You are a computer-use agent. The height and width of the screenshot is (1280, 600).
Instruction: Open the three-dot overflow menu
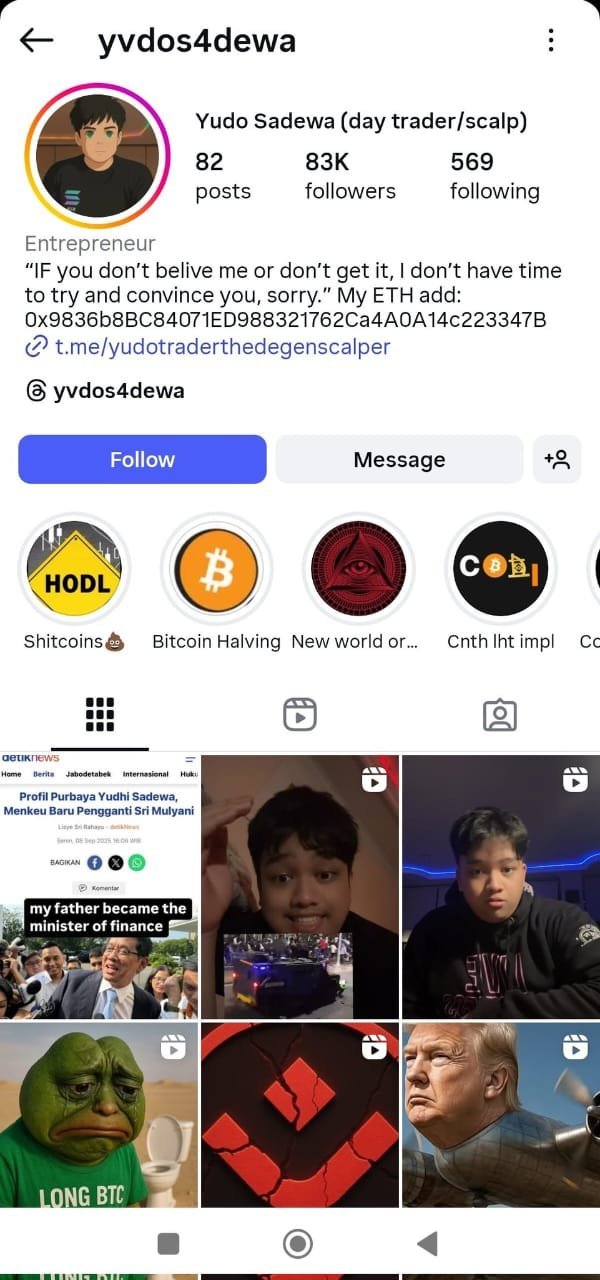(551, 40)
